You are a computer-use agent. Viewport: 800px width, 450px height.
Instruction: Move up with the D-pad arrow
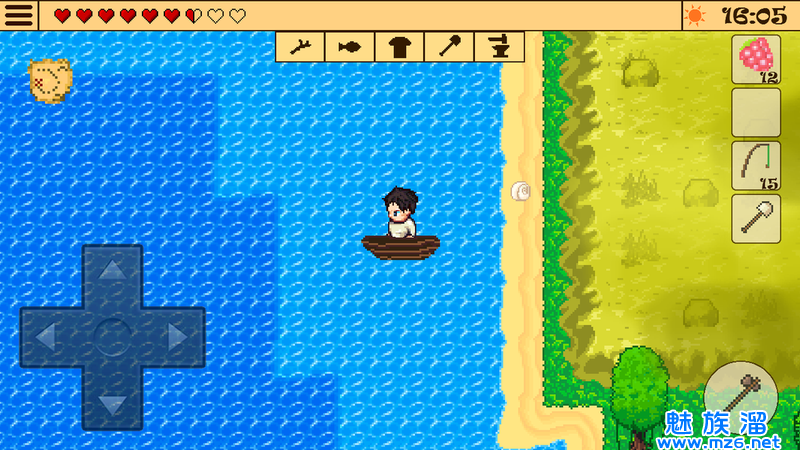113,270
